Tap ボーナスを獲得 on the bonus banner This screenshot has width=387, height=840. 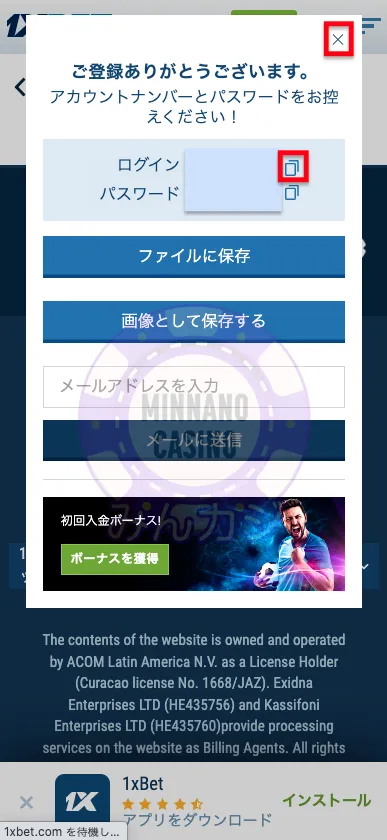click(x=115, y=559)
